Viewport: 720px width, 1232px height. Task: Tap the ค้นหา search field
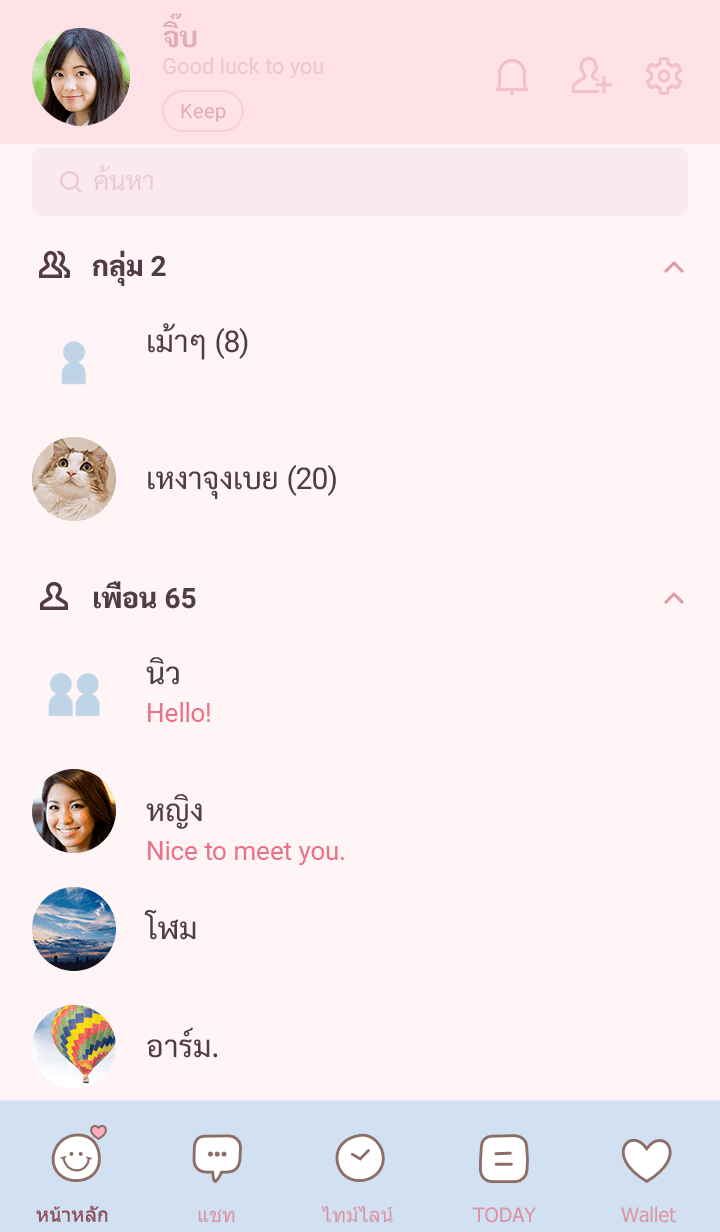pos(360,182)
